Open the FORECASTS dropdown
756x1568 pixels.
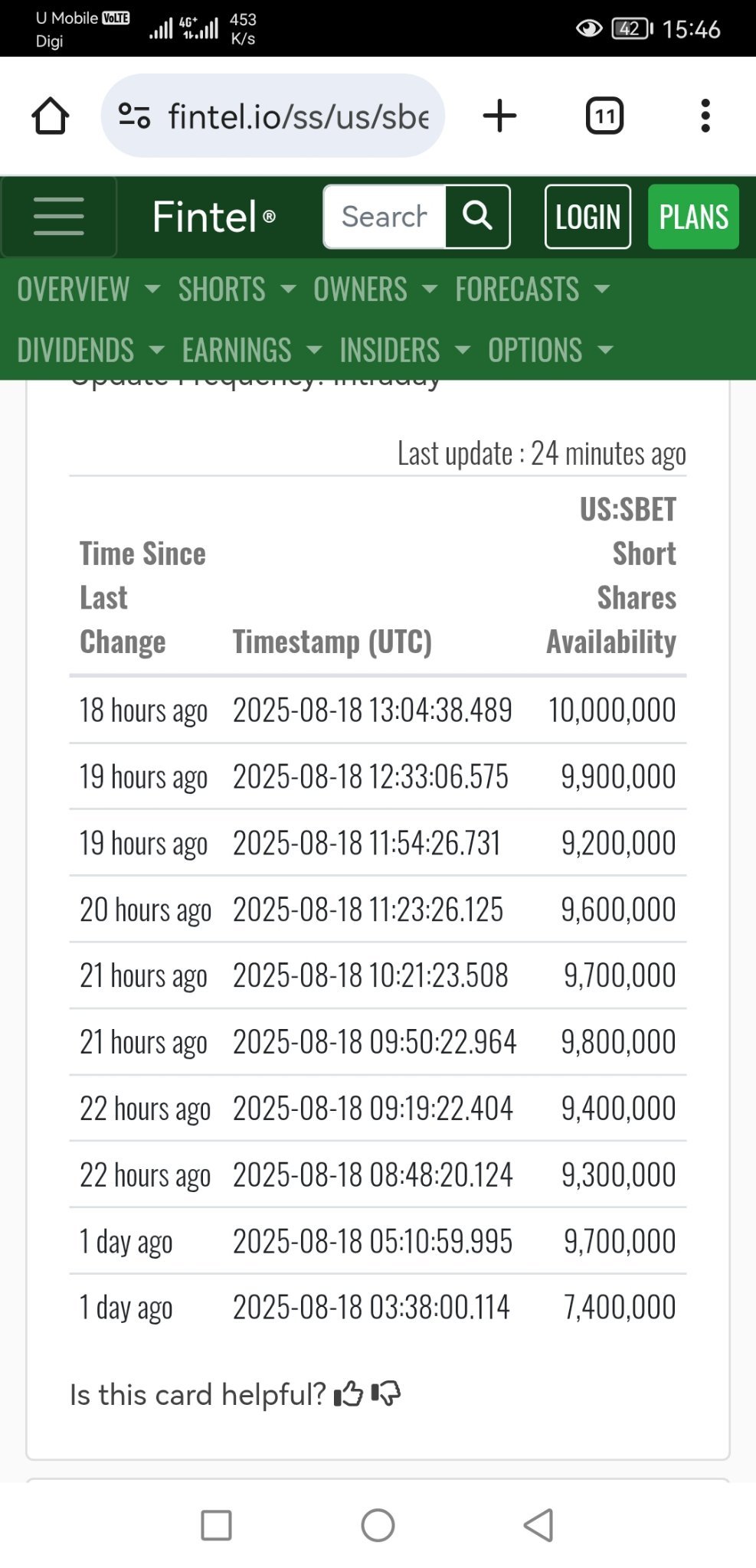pyautogui.click(x=533, y=289)
